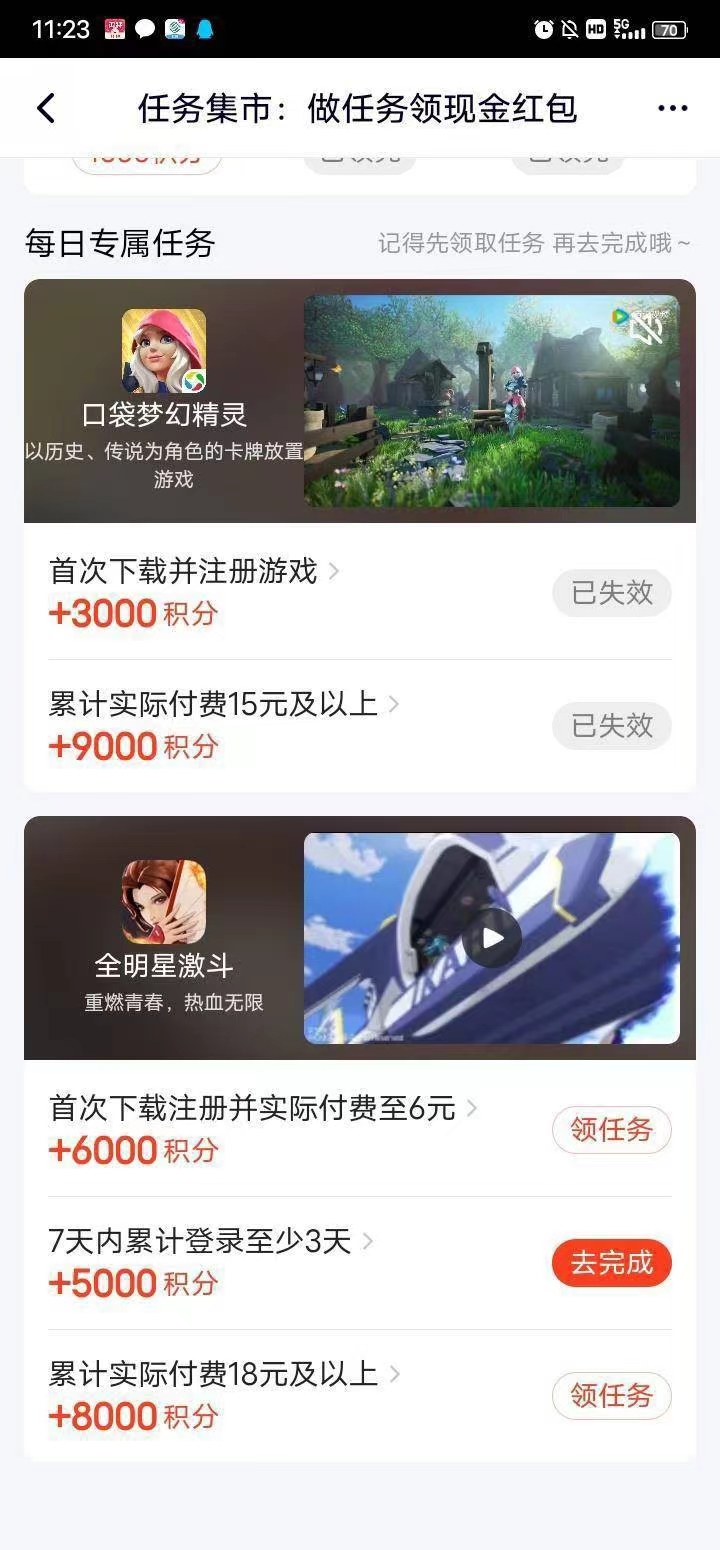720x1550 pixels.
Task: Play the 全明星激斗 video
Action: tap(491, 938)
